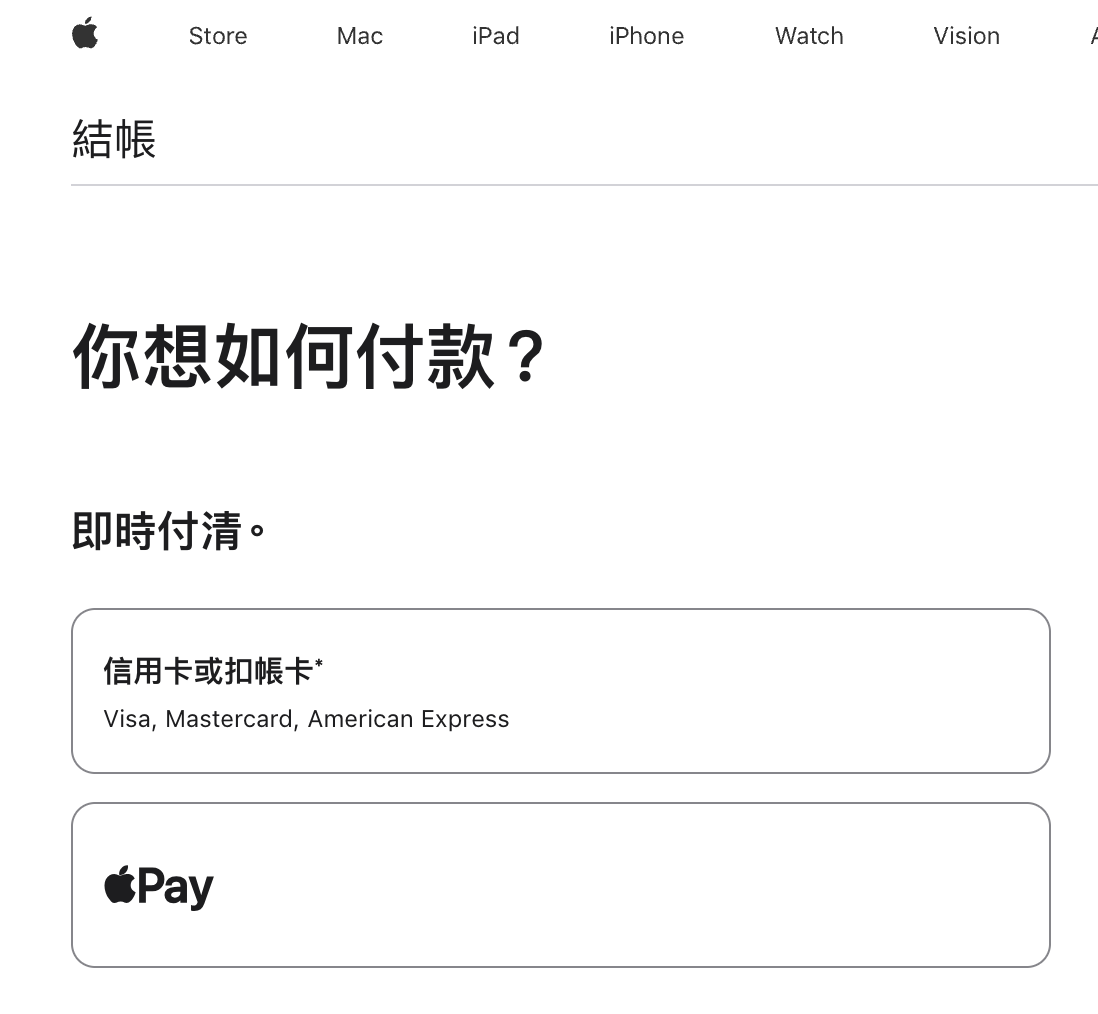Select 信用卡或扣帳卡 payment option
The height and width of the screenshot is (1014, 1098).
[560, 691]
